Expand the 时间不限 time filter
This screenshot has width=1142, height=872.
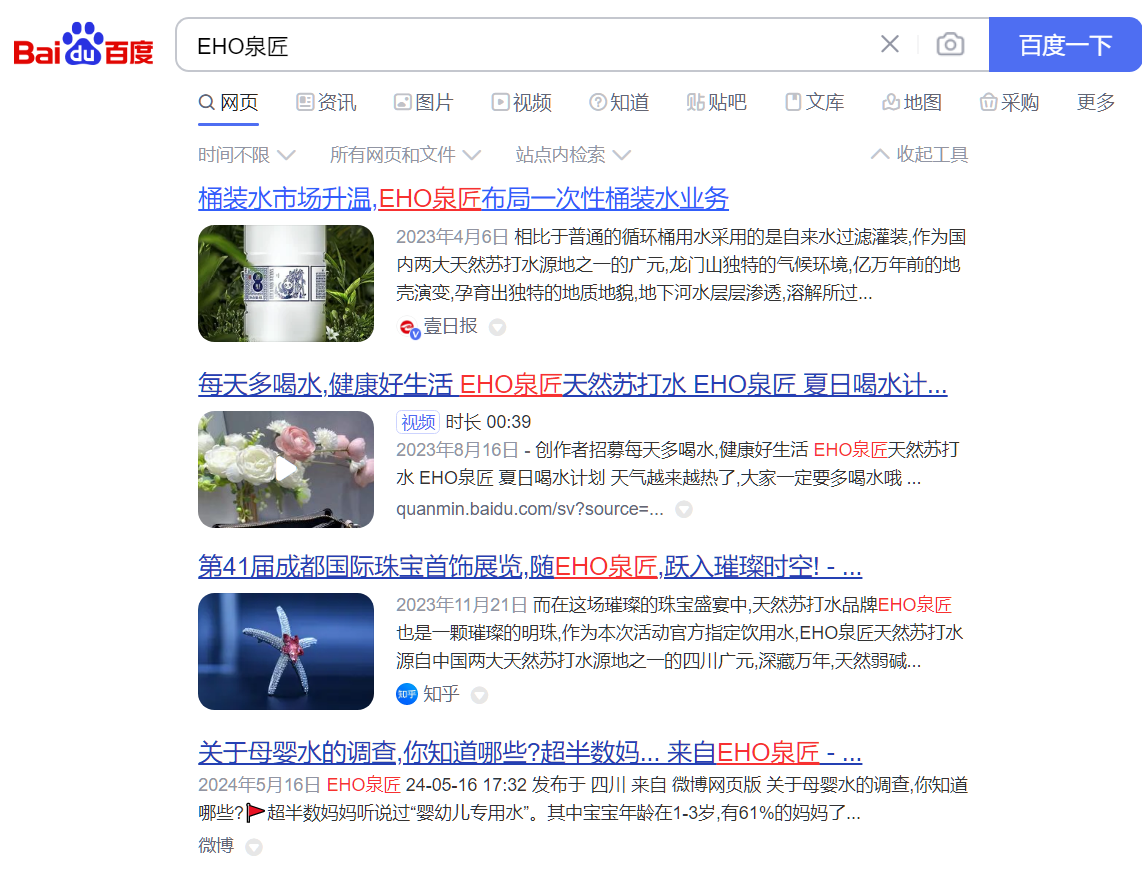pyautogui.click(x=246, y=155)
